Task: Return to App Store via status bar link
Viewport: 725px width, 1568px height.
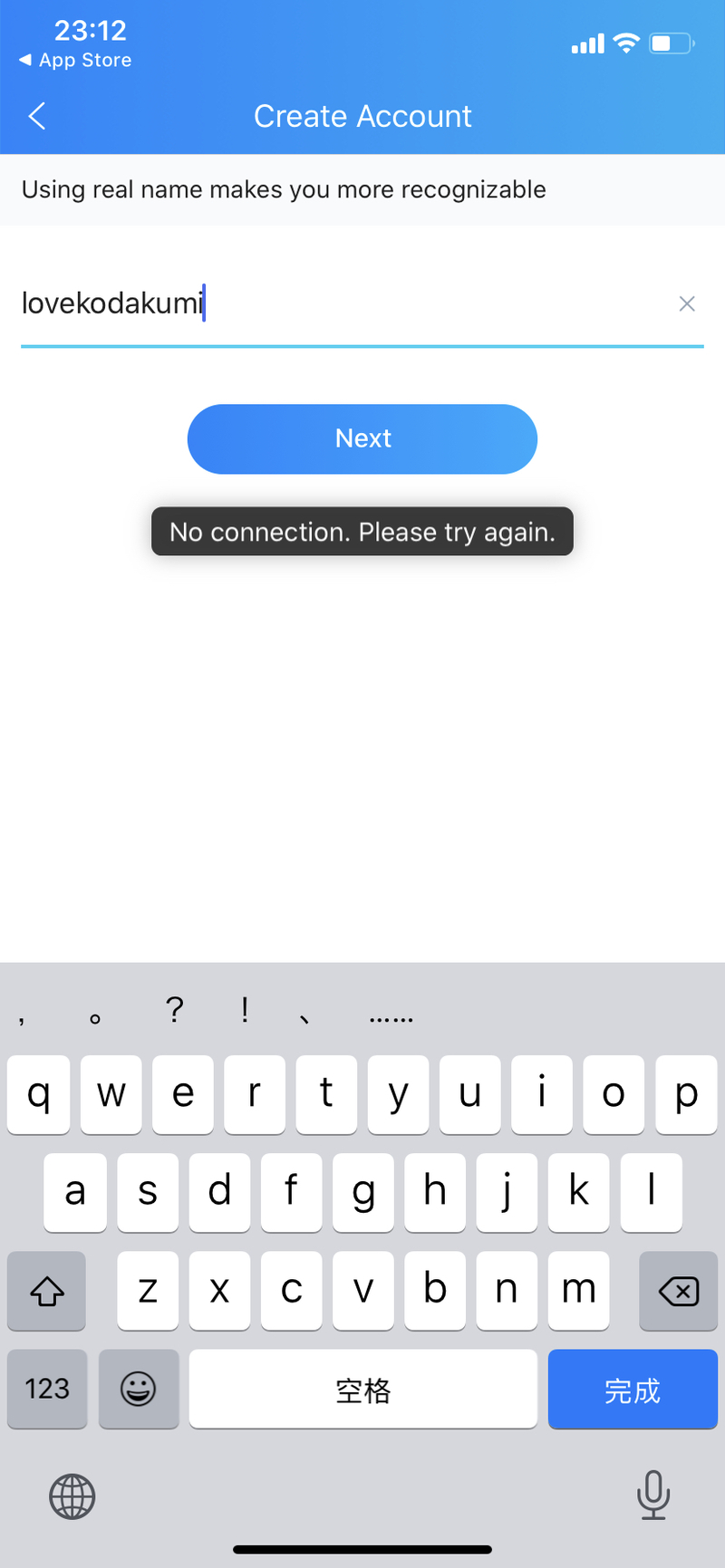Action: click(75, 60)
